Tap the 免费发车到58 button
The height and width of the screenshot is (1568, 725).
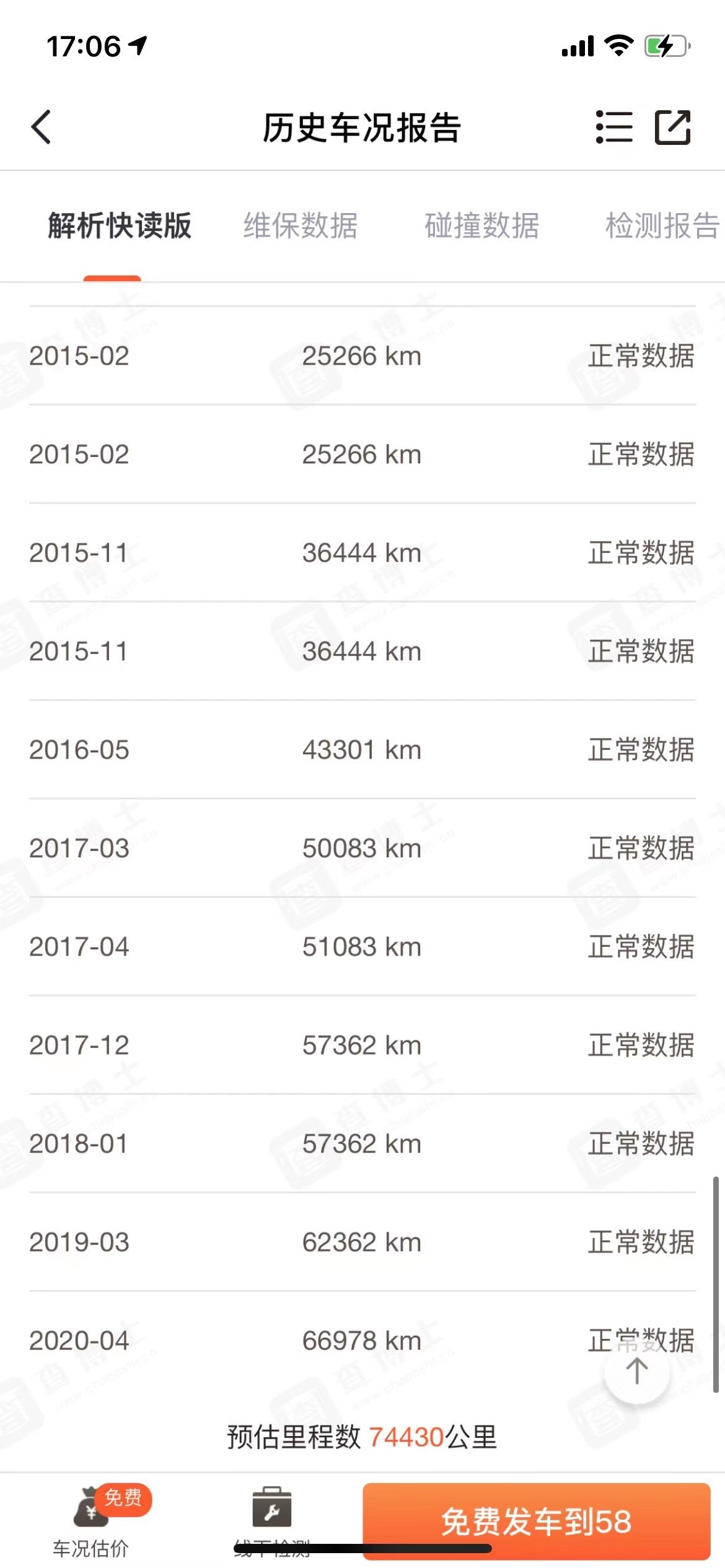click(x=536, y=1521)
